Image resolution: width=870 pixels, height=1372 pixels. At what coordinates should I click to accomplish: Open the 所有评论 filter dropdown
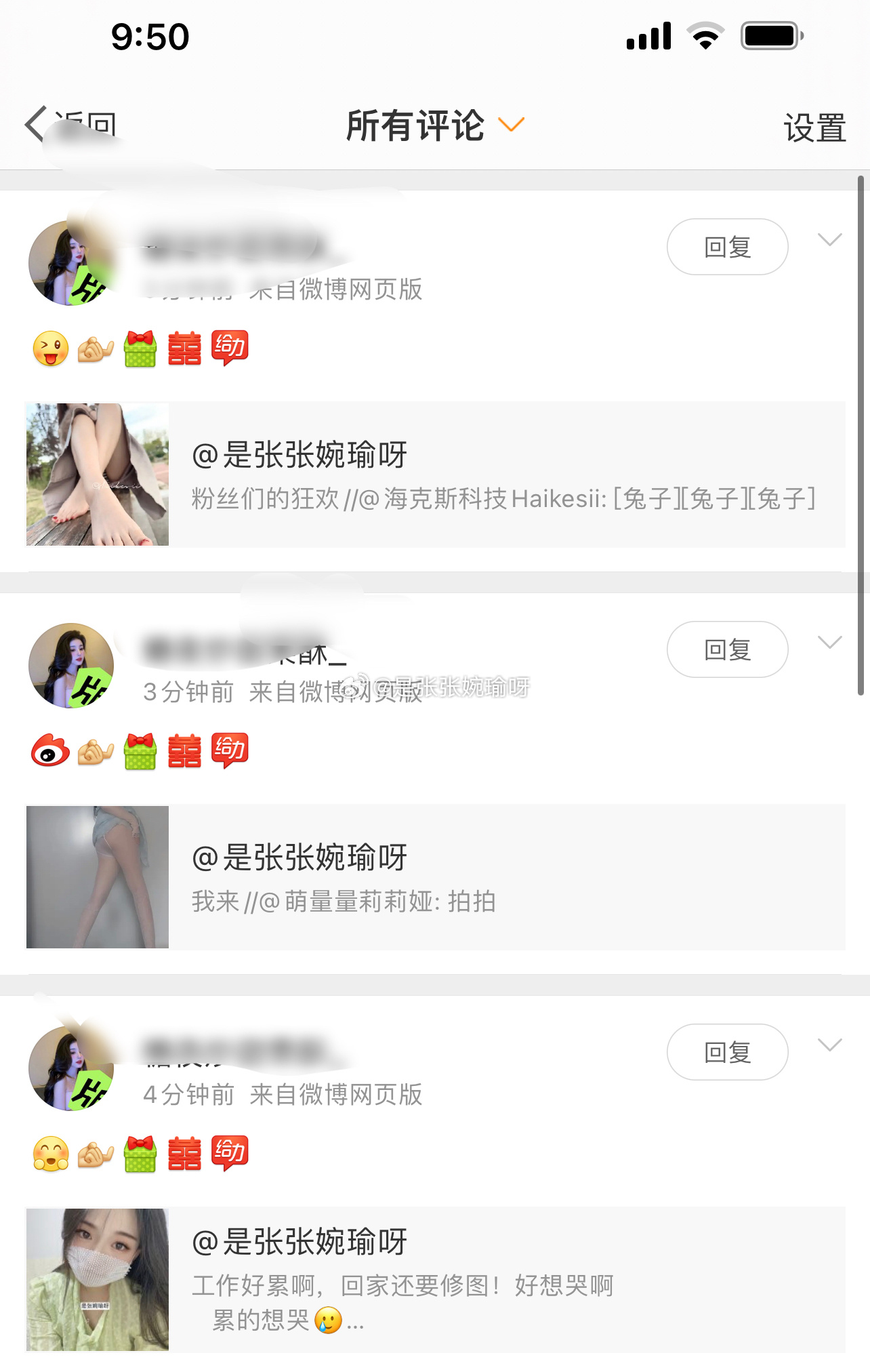click(x=435, y=125)
